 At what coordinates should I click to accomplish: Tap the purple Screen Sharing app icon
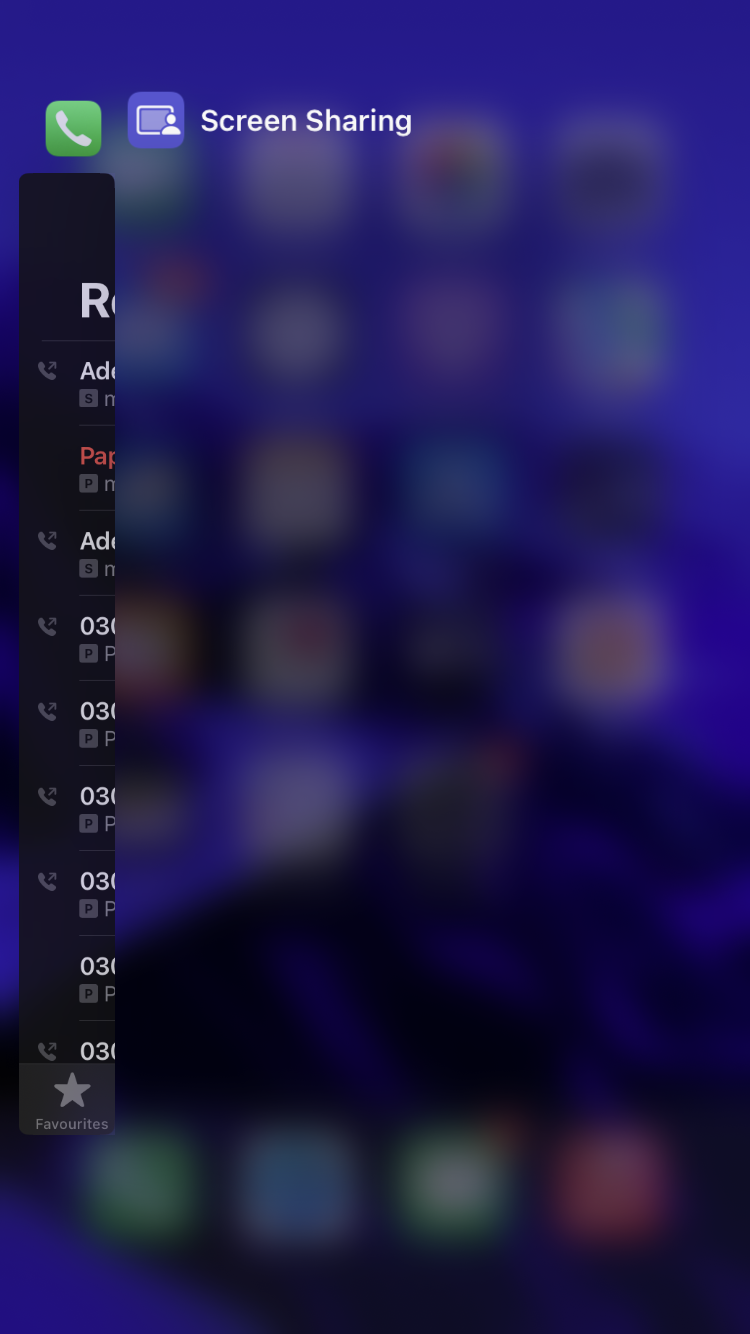pos(156,120)
